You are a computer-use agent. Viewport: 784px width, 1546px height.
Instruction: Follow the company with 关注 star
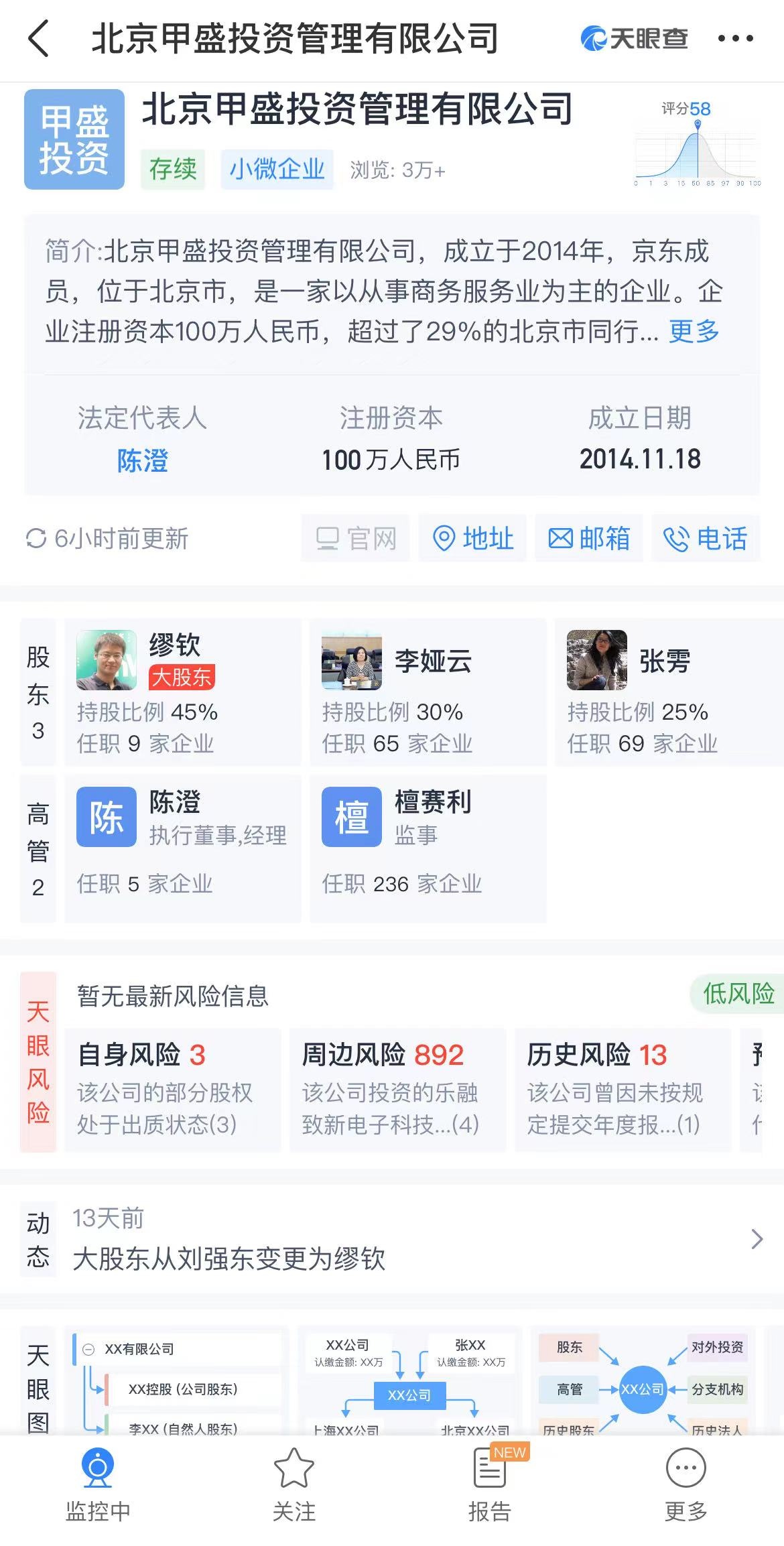[293, 1487]
